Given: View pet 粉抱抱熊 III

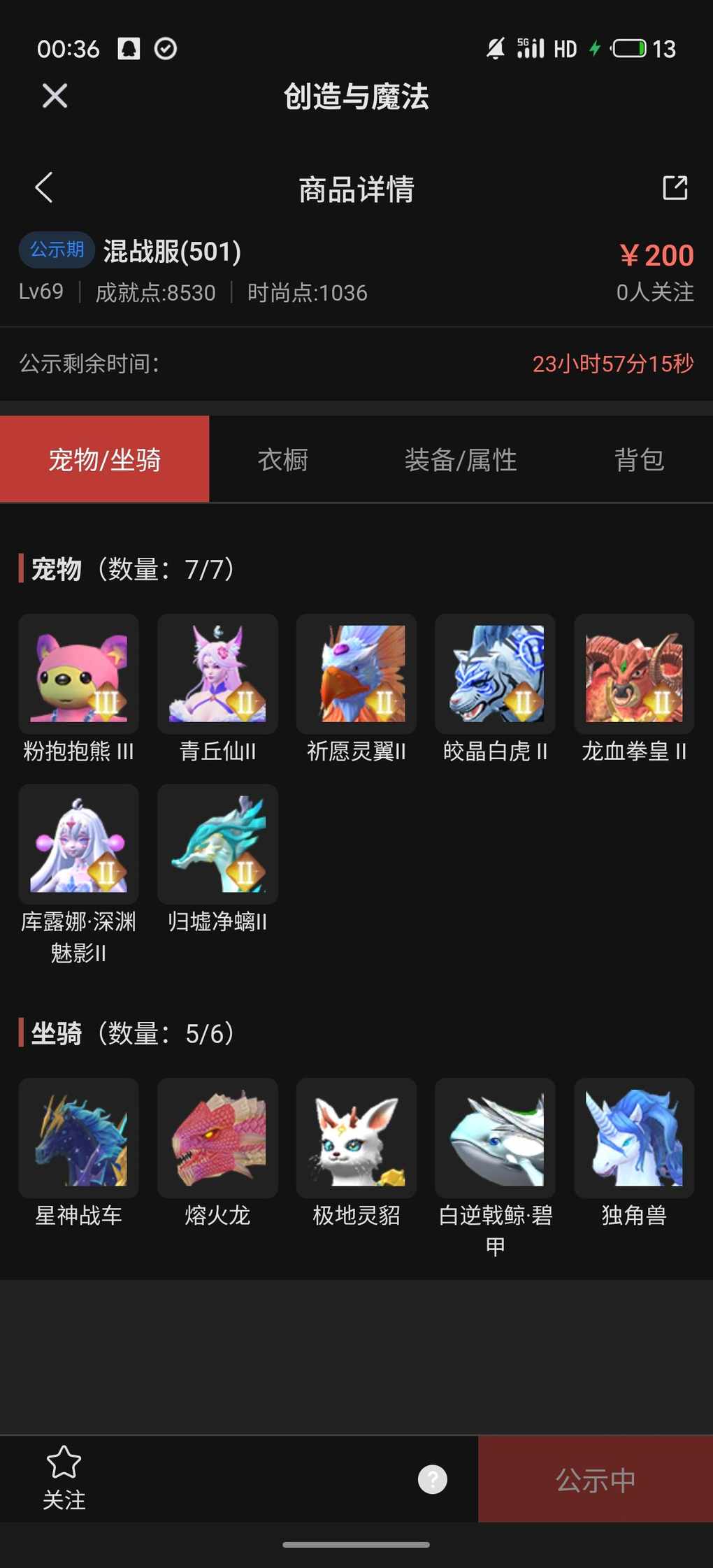Looking at the screenshot, I should point(78,674).
